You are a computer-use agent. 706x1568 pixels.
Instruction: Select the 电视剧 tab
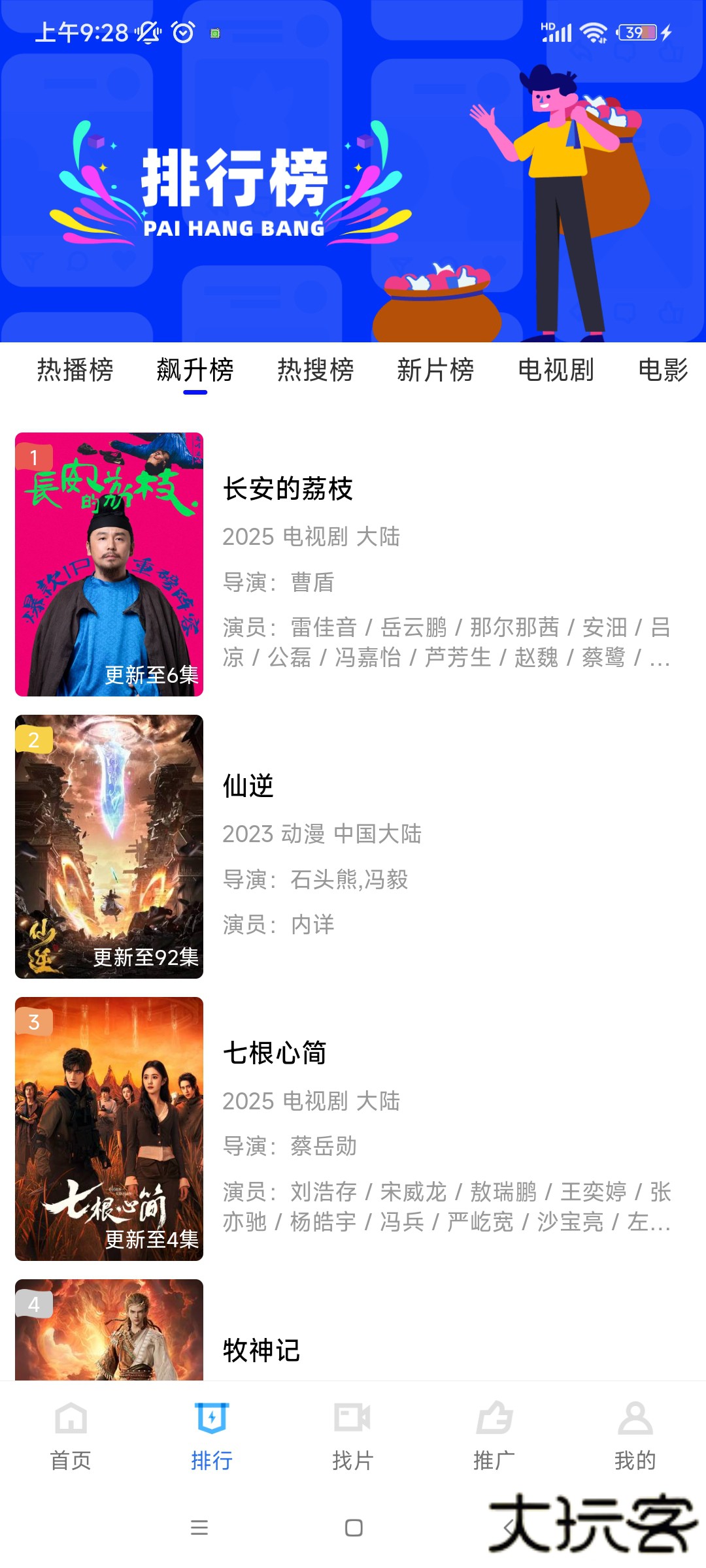(557, 370)
